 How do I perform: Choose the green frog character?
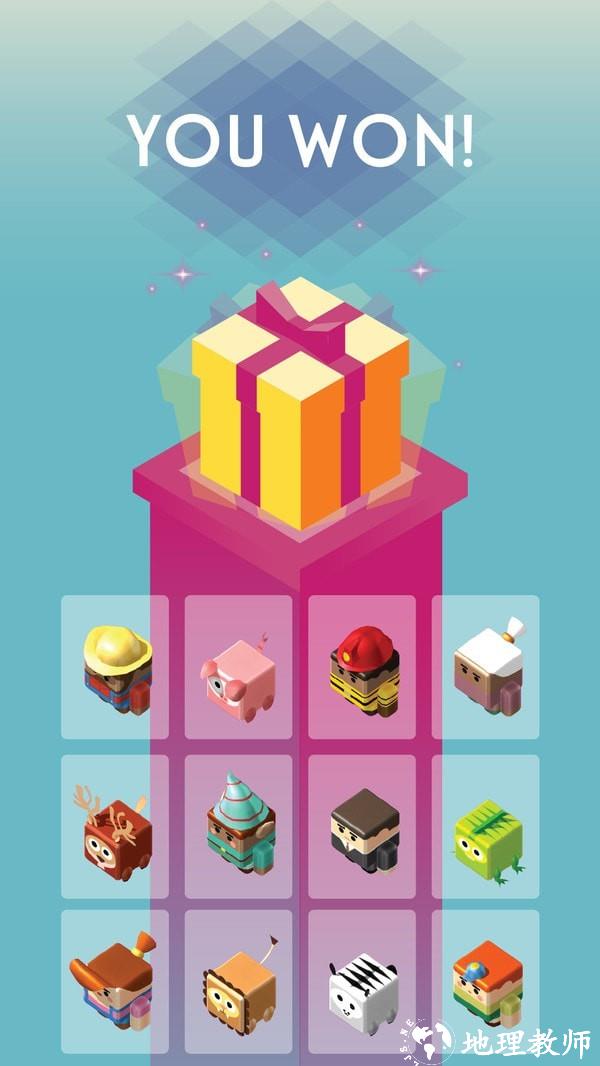point(486,826)
